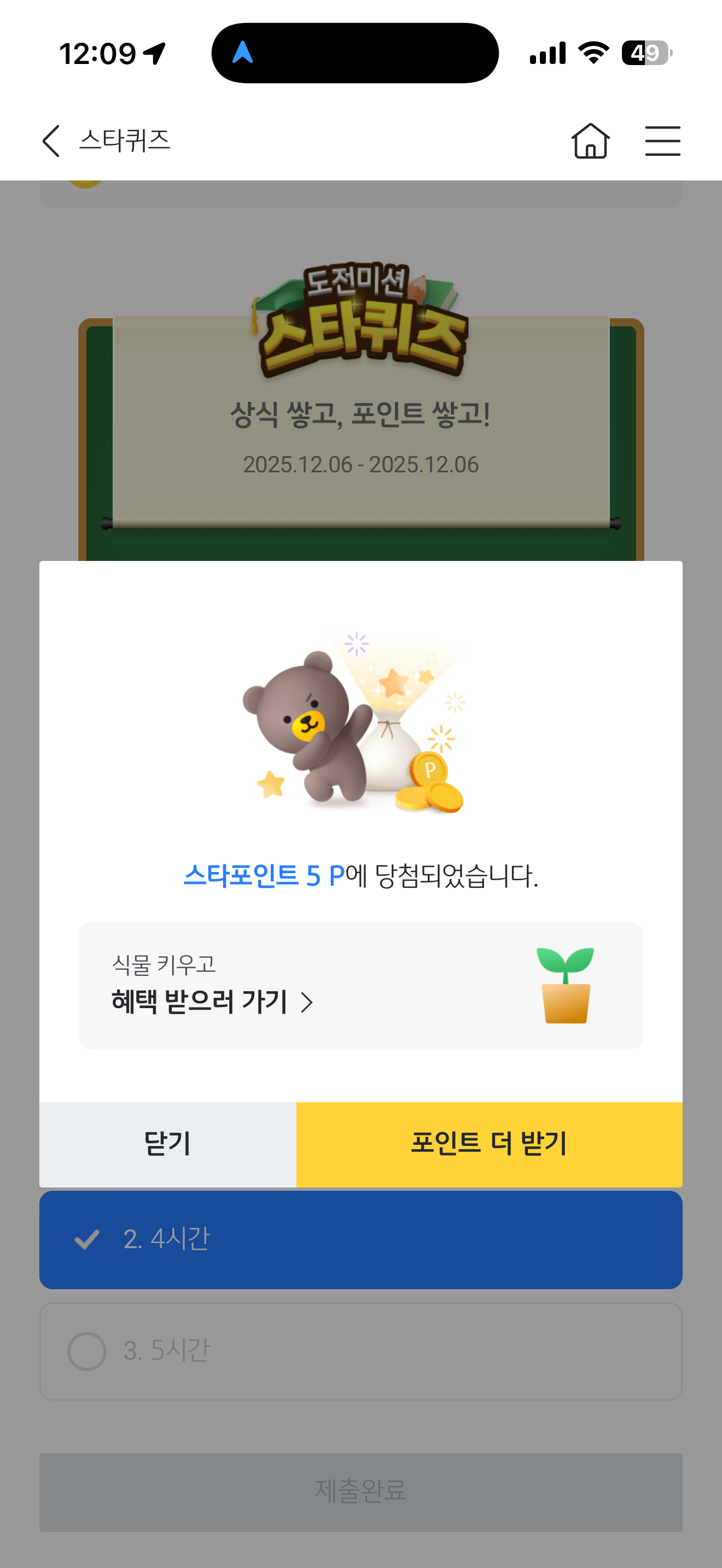Tap the back arrow next to 스타퀴즈
722x1568 pixels.
pos(51,141)
